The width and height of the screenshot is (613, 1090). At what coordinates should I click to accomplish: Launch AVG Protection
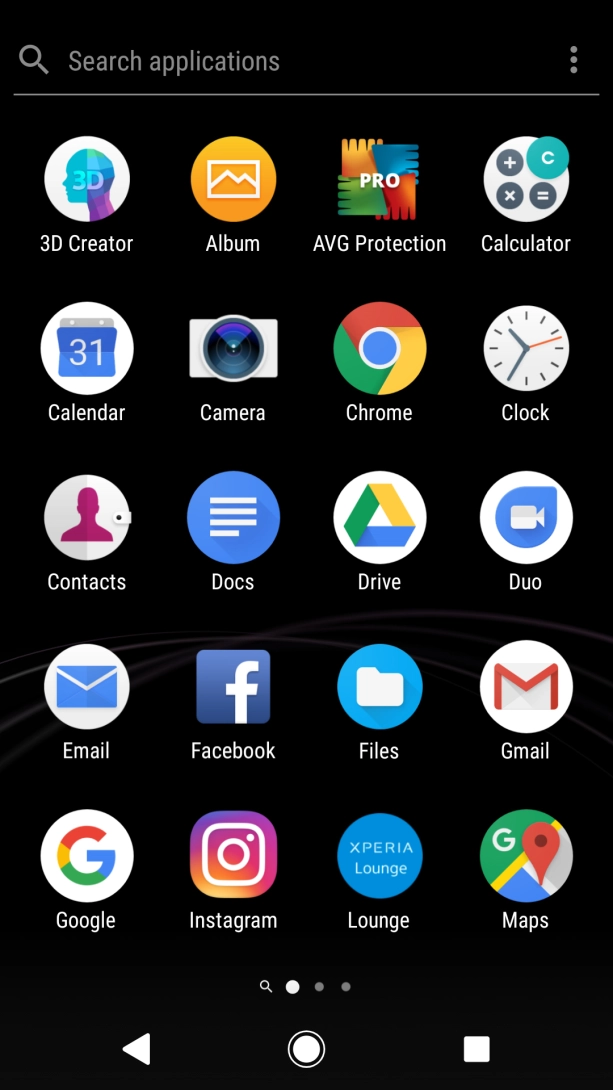click(x=379, y=180)
